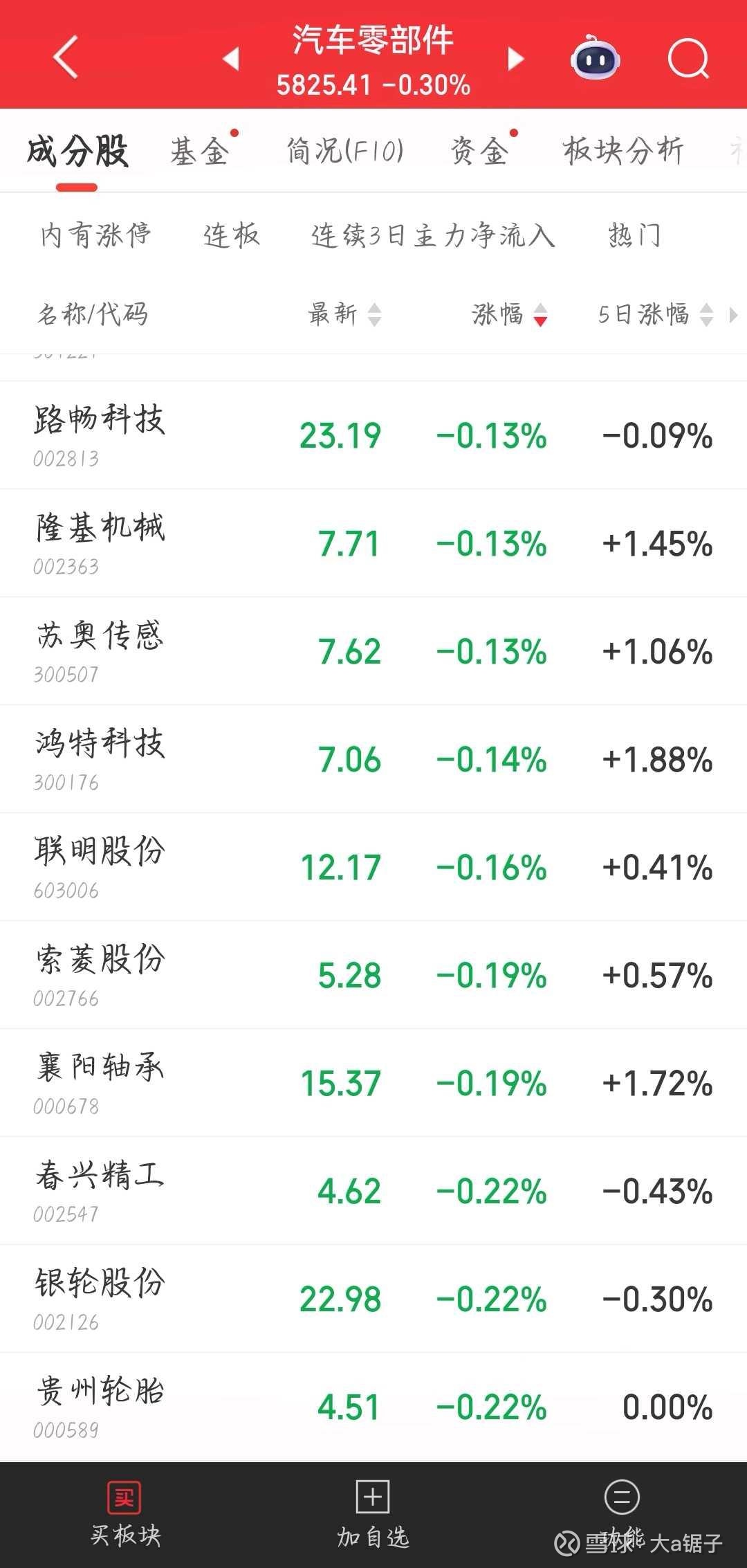Image resolution: width=747 pixels, height=1568 pixels.
Task: Tap 买板块 in the bottom bar
Action: 125,1515
